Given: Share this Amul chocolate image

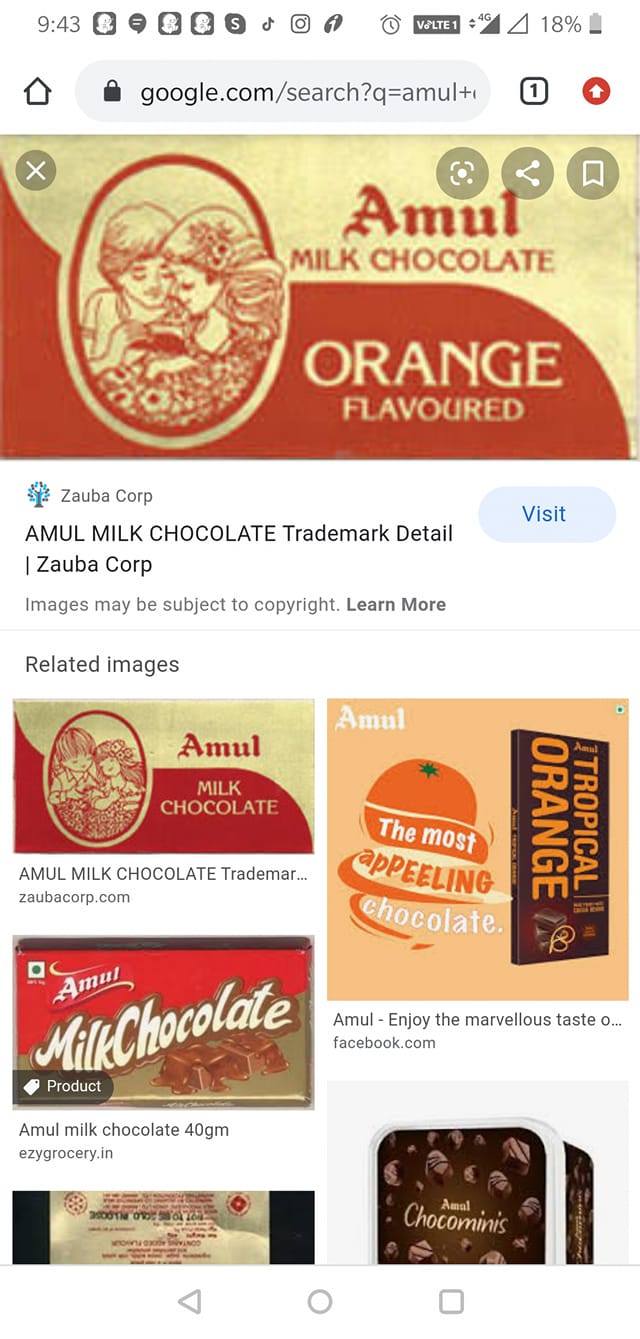Looking at the screenshot, I should tap(527, 173).
